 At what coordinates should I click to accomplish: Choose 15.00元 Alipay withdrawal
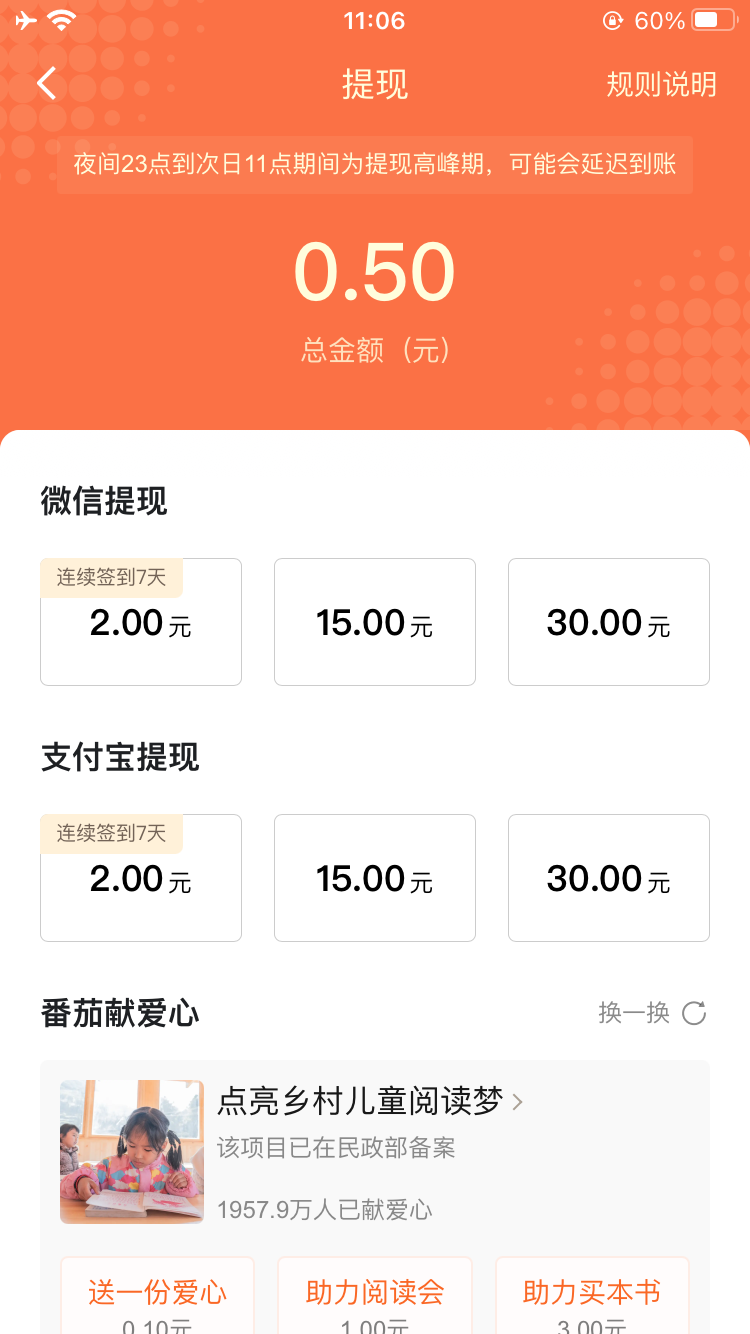point(375,878)
